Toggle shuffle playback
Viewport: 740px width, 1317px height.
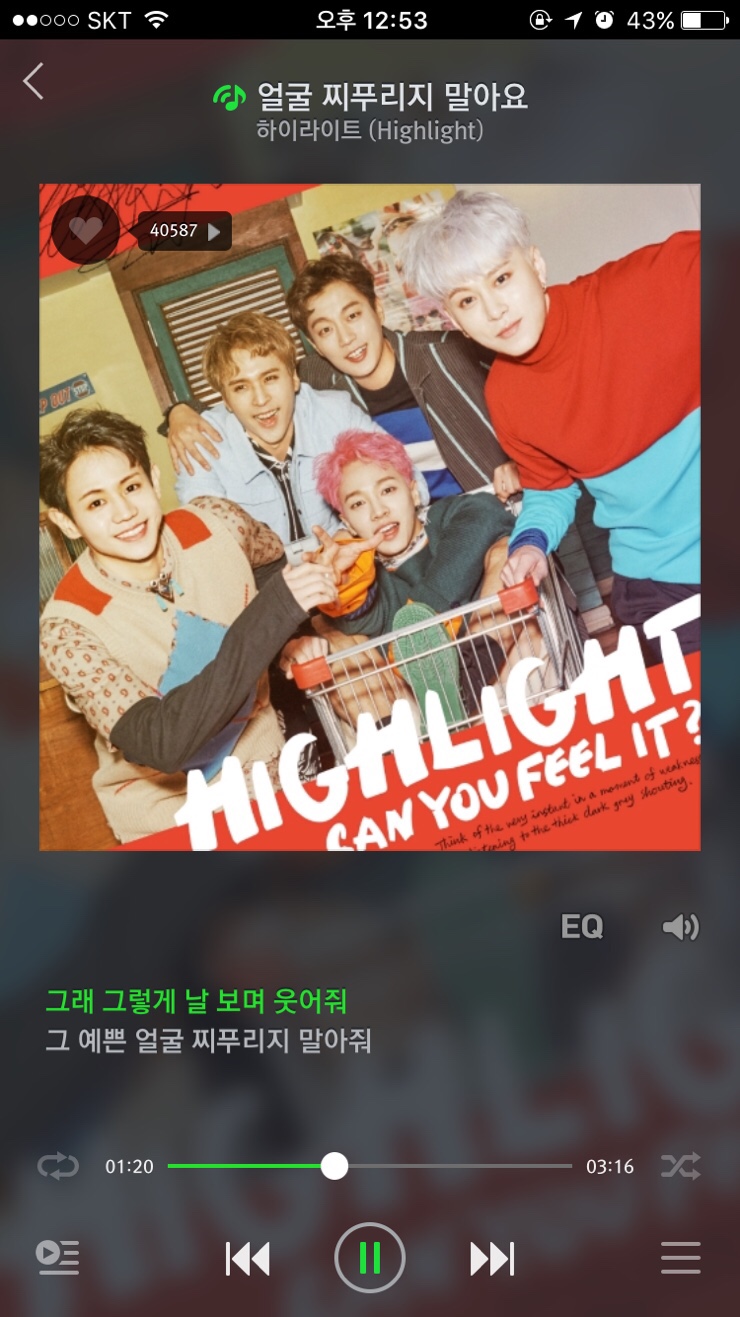pyautogui.click(x=680, y=1166)
